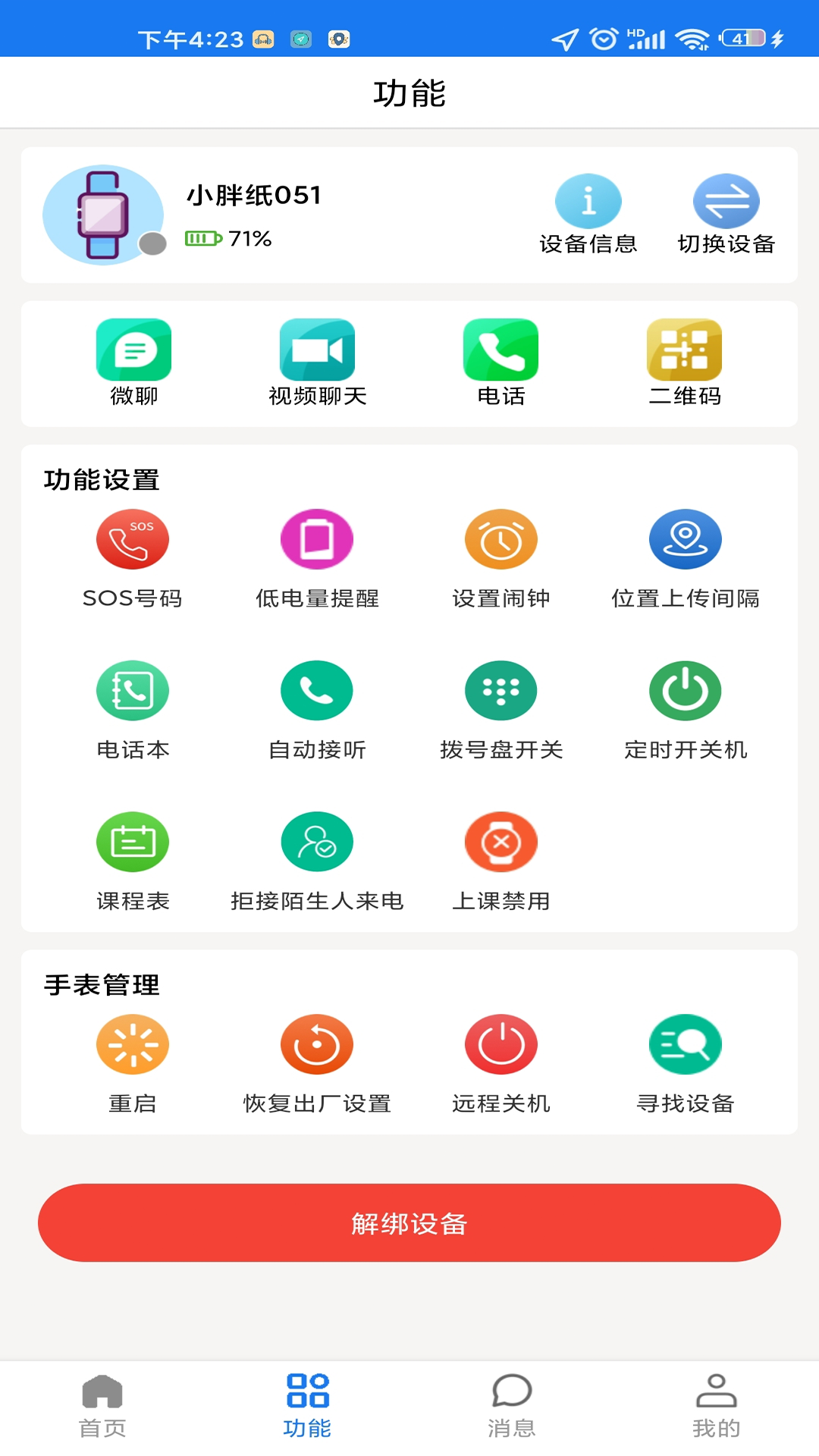
Task: Click 切换设备 to switch devices
Action: pyautogui.click(x=726, y=215)
